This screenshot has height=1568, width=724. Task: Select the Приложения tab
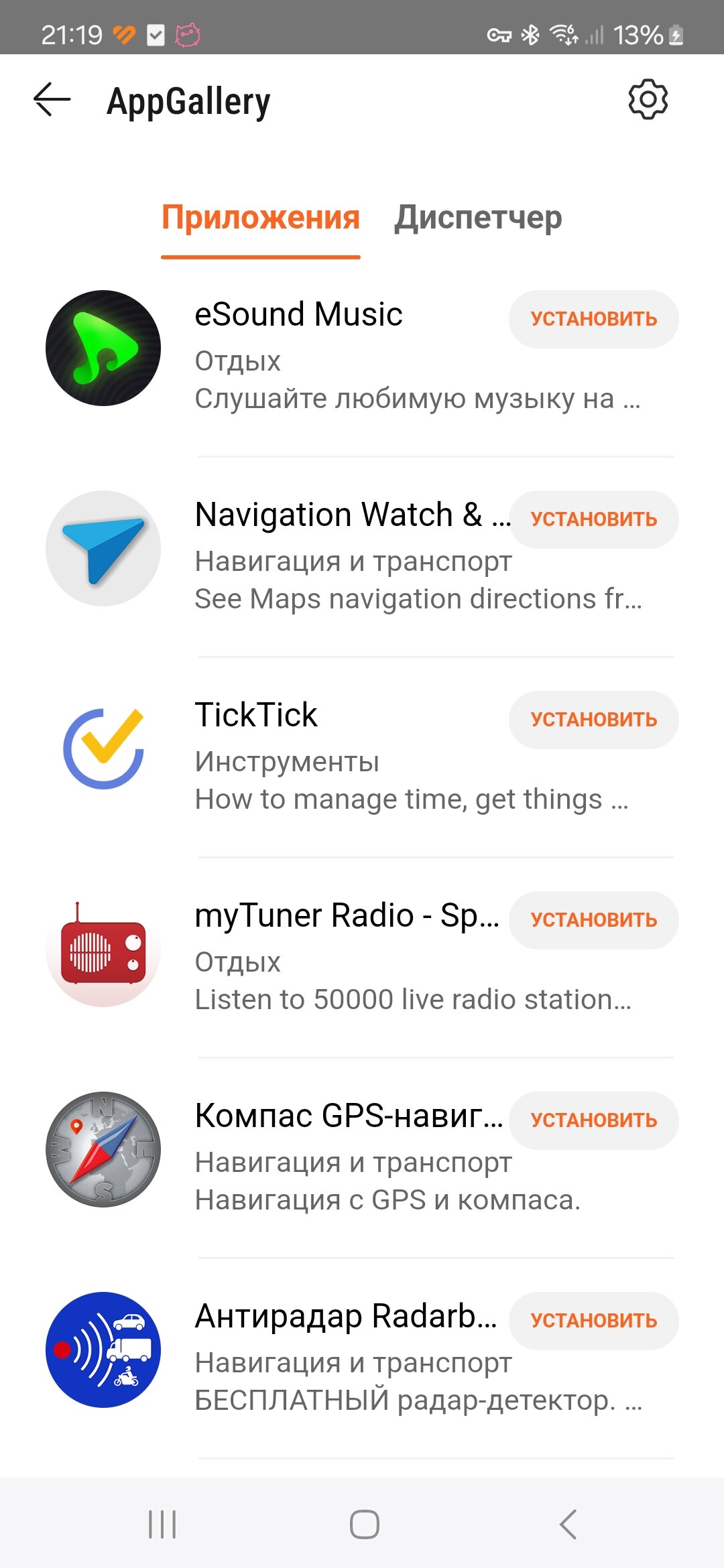click(261, 218)
